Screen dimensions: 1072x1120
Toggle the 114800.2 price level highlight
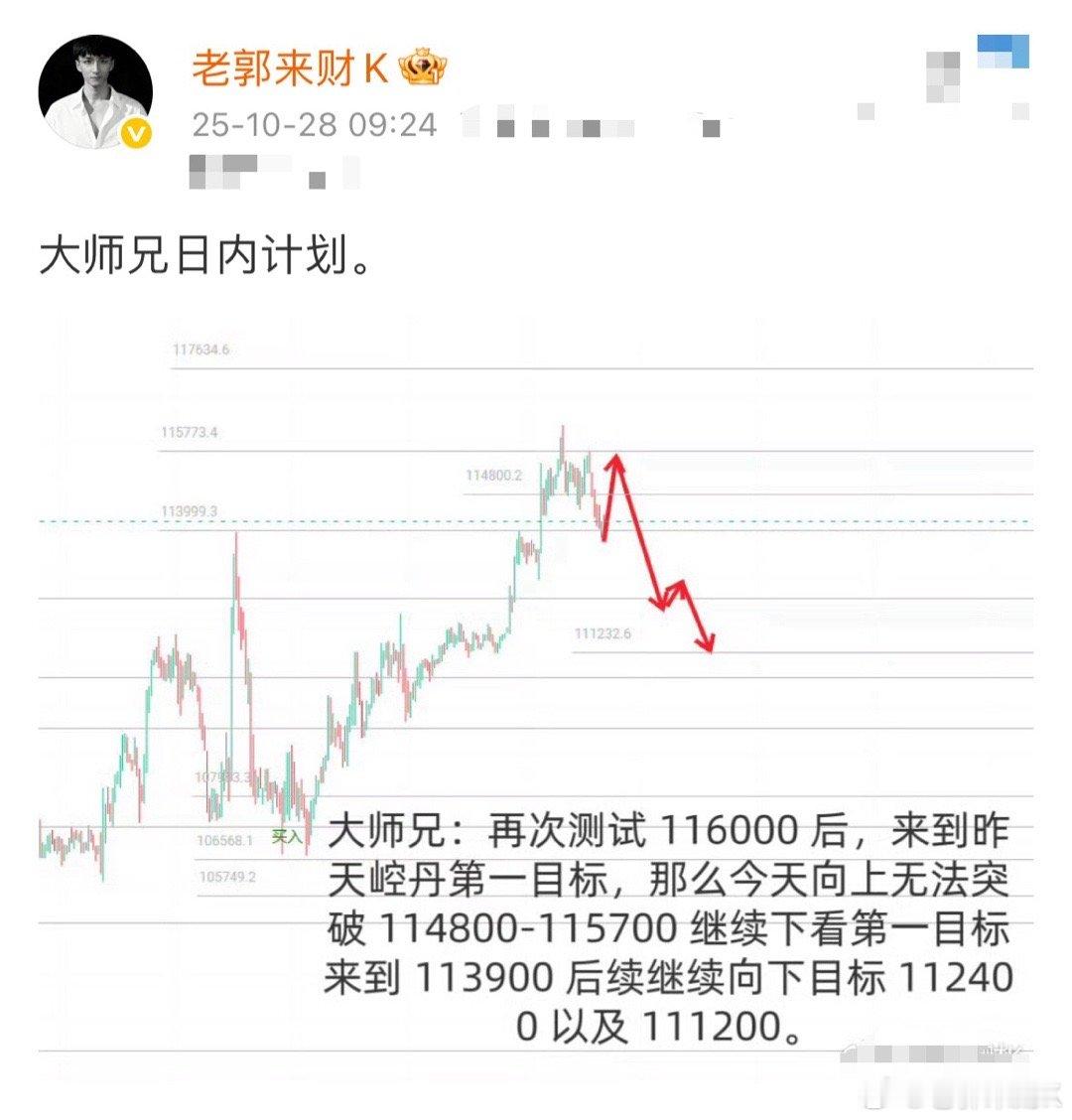click(x=492, y=475)
